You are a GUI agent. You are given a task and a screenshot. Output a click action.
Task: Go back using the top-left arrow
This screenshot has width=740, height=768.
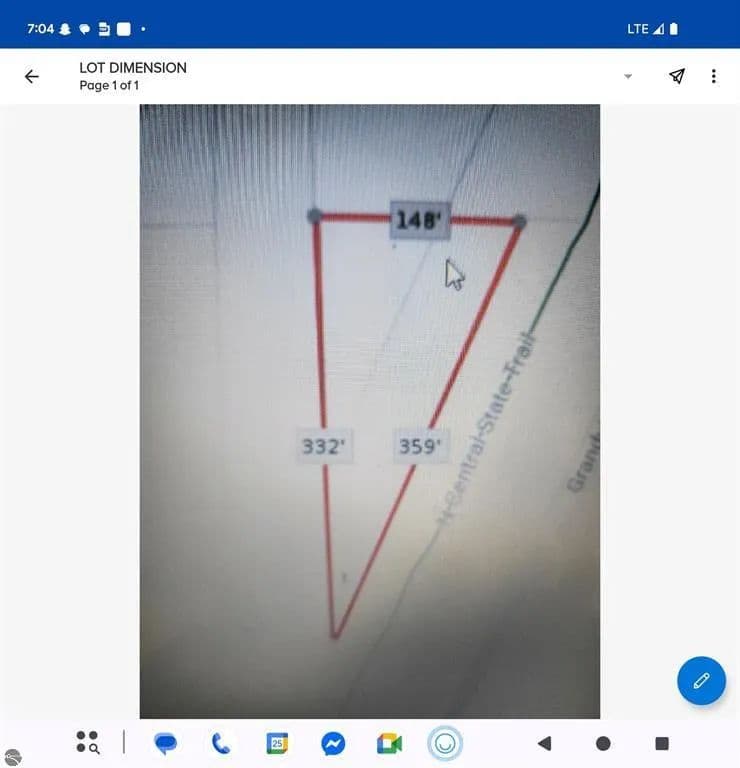click(32, 76)
